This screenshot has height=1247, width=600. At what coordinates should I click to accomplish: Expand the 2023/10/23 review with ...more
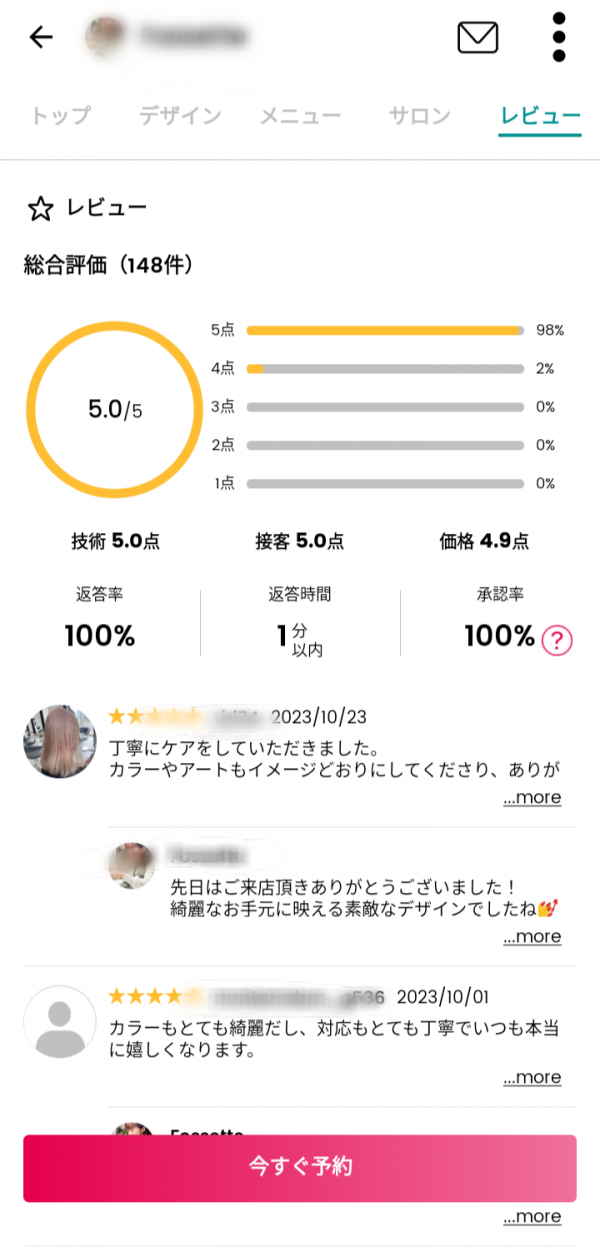(531, 798)
